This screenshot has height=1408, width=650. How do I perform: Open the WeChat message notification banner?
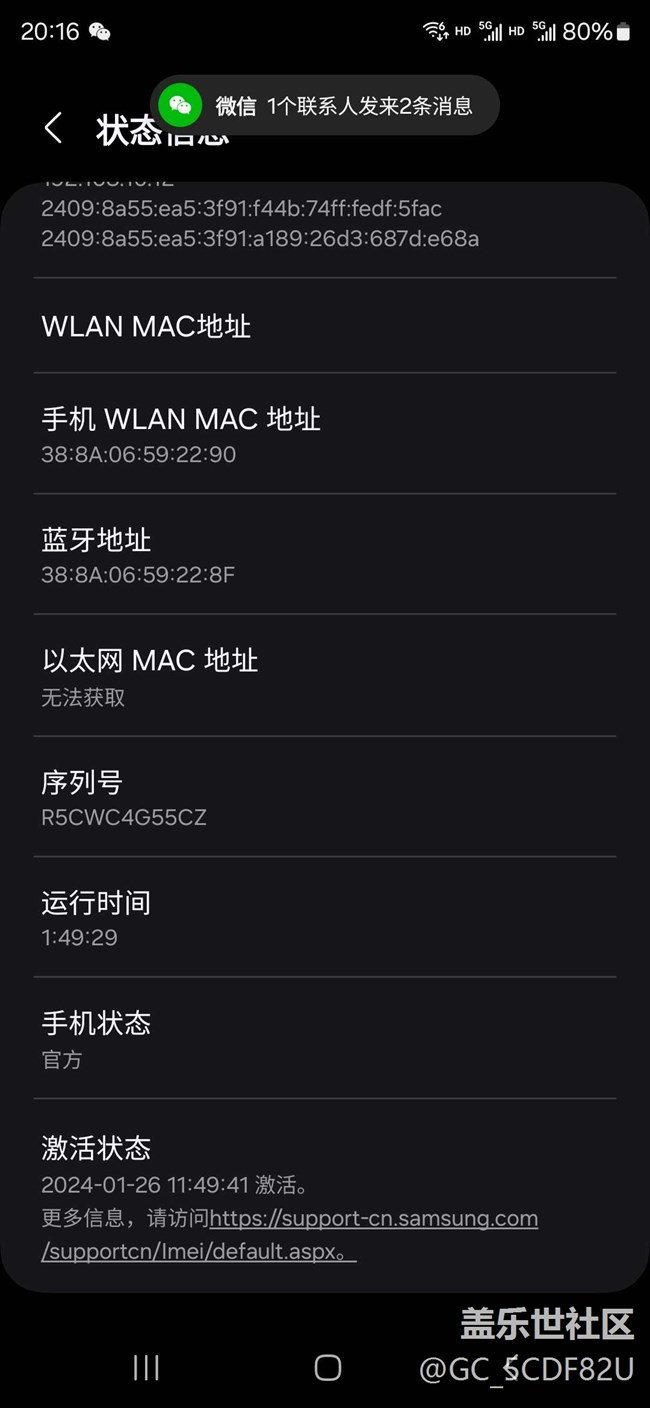pyautogui.click(x=324, y=105)
